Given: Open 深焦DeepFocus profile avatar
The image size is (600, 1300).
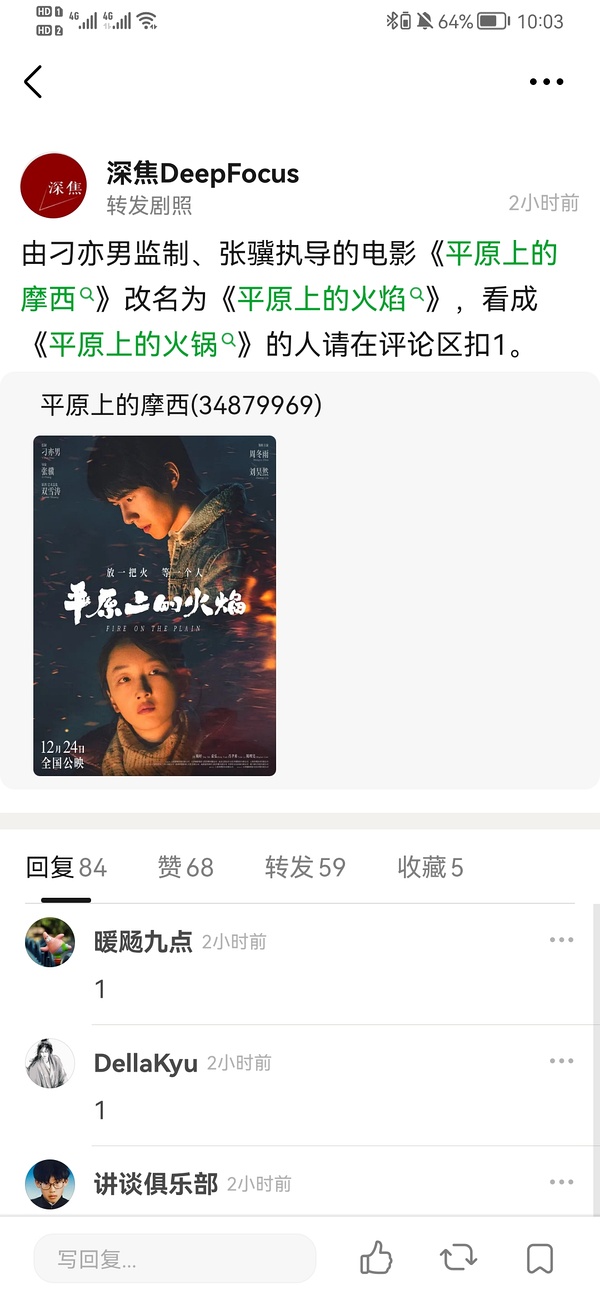Looking at the screenshot, I should click(53, 186).
